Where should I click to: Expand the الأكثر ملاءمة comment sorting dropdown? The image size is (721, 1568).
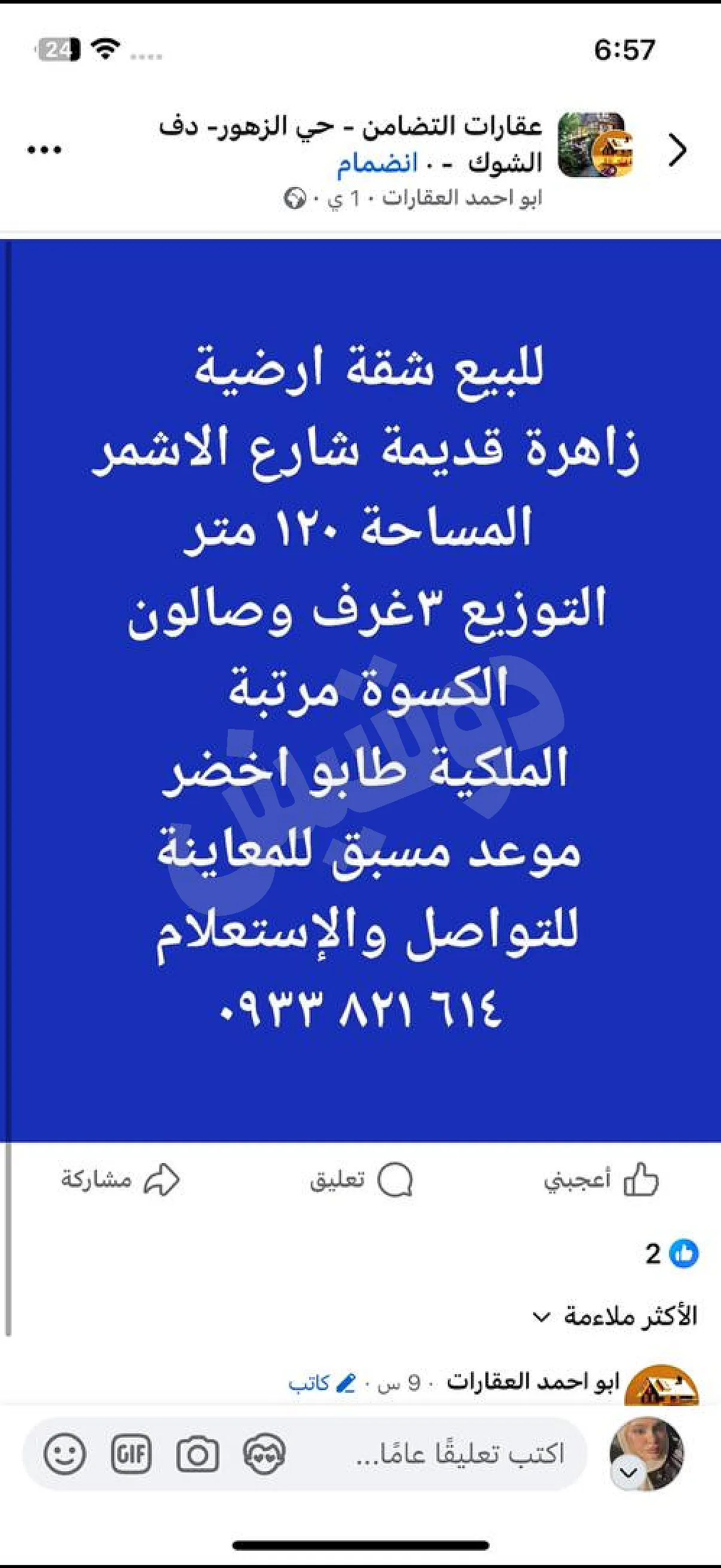pyautogui.click(x=615, y=1317)
